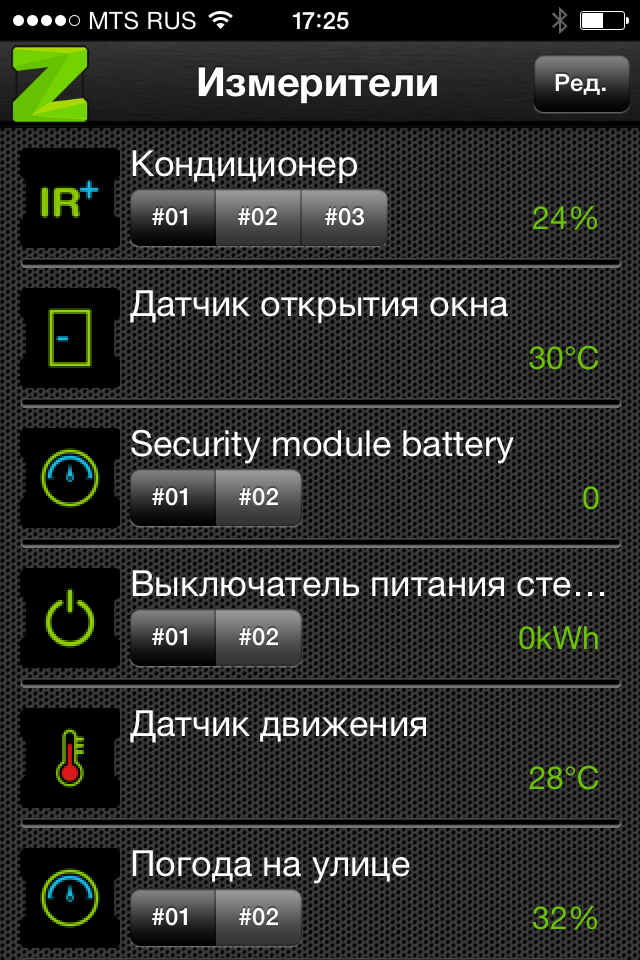Switch to #02 under Выключатель питания
Image resolution: width=640 pixels, height=960 pixels.
[x=258, y=637]
